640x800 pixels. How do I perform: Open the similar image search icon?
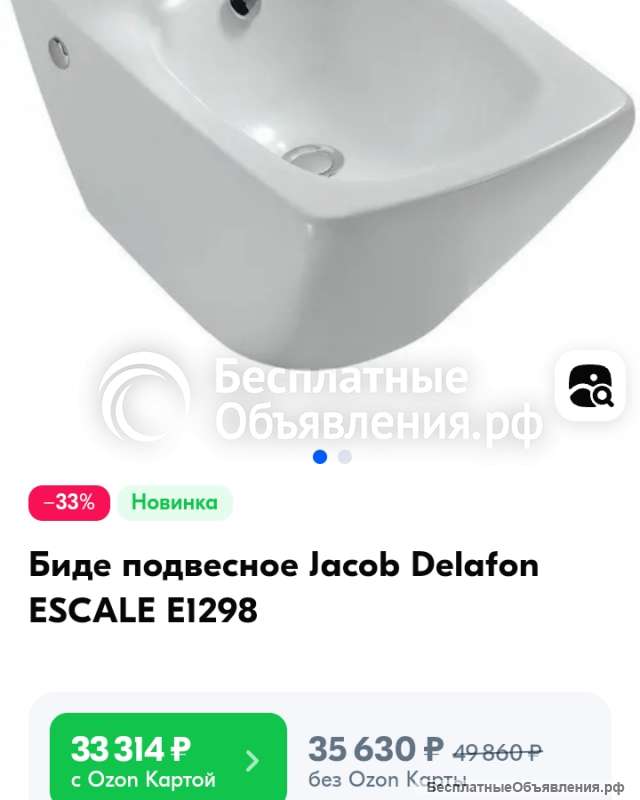590,385
